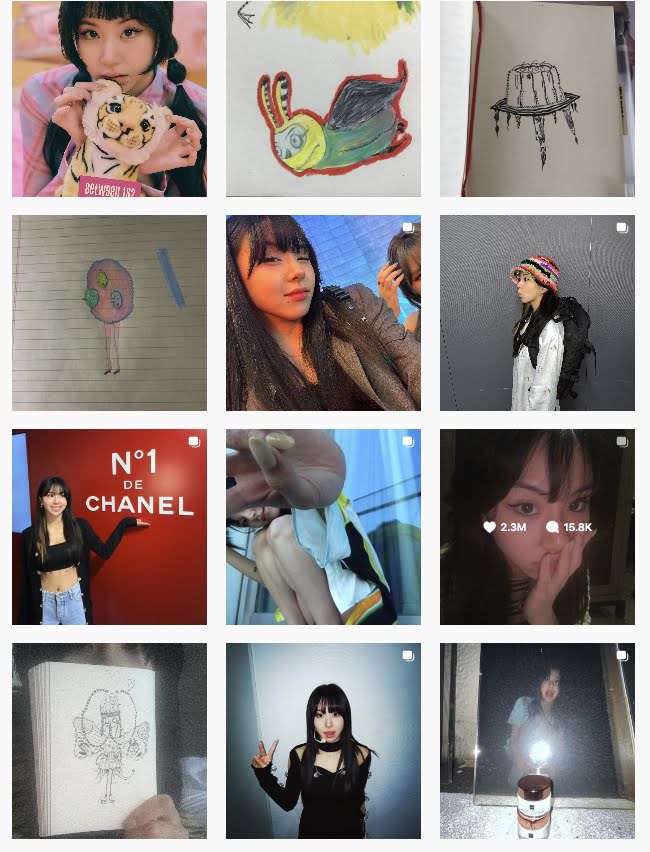Open the N°1 de Chanel post
The image size is (650, 852).
click(x=109, y=526)
